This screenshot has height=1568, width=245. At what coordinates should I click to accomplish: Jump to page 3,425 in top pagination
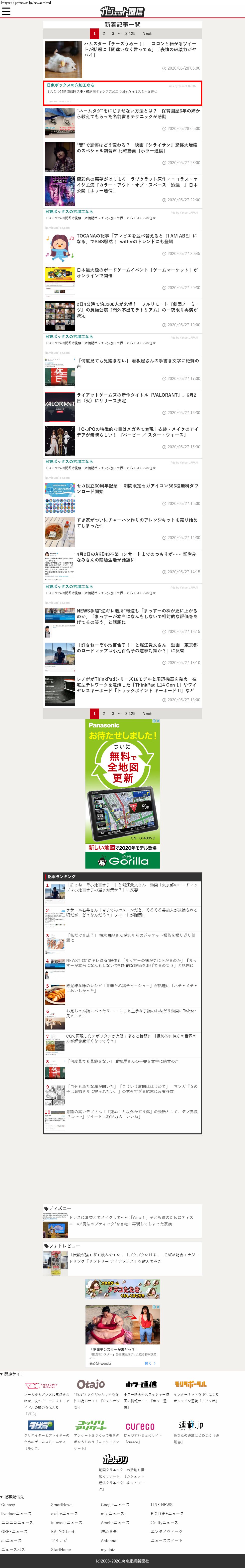[x=130, y=33]
